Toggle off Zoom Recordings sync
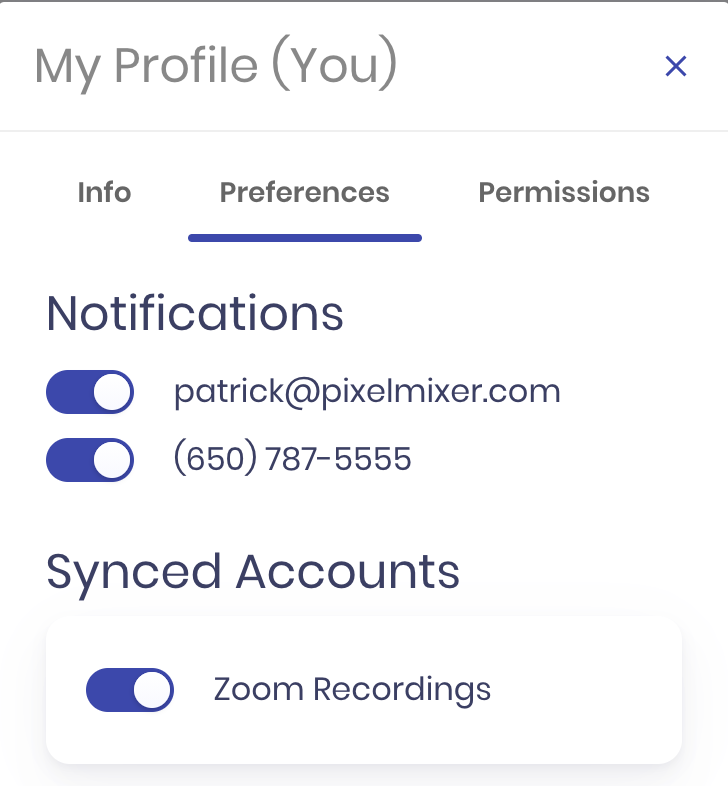728x786 pixels. tap(130, 690)
